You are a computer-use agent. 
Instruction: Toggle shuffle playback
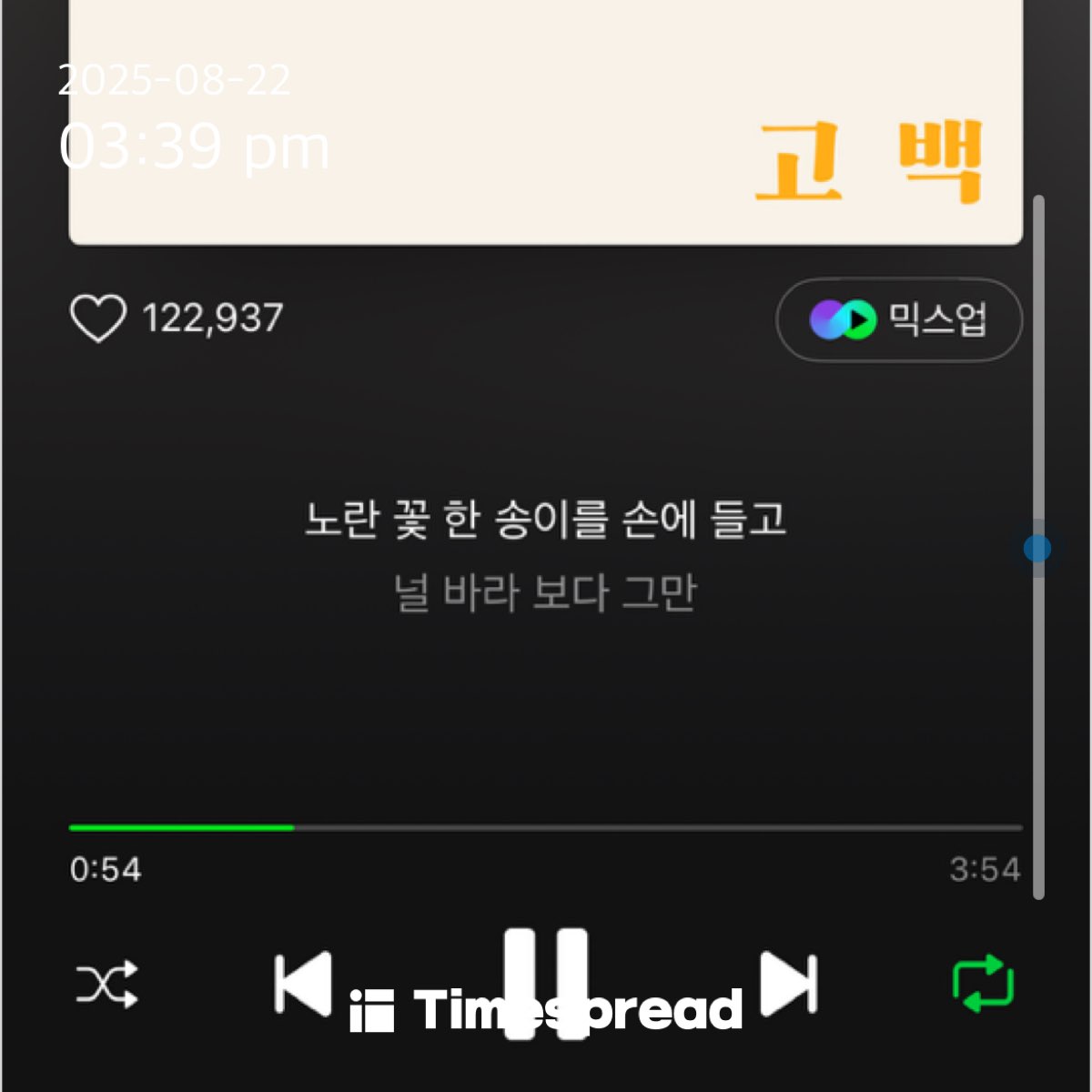click(x=106, y=984)
